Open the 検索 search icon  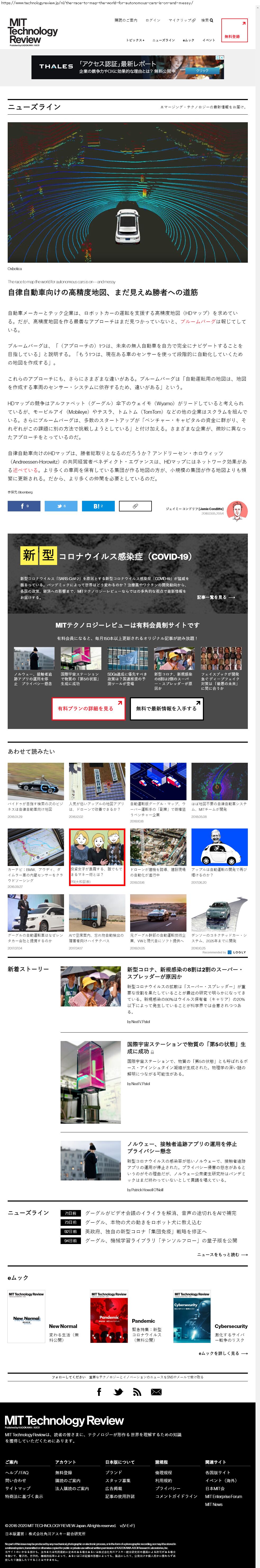pos(208,20)
